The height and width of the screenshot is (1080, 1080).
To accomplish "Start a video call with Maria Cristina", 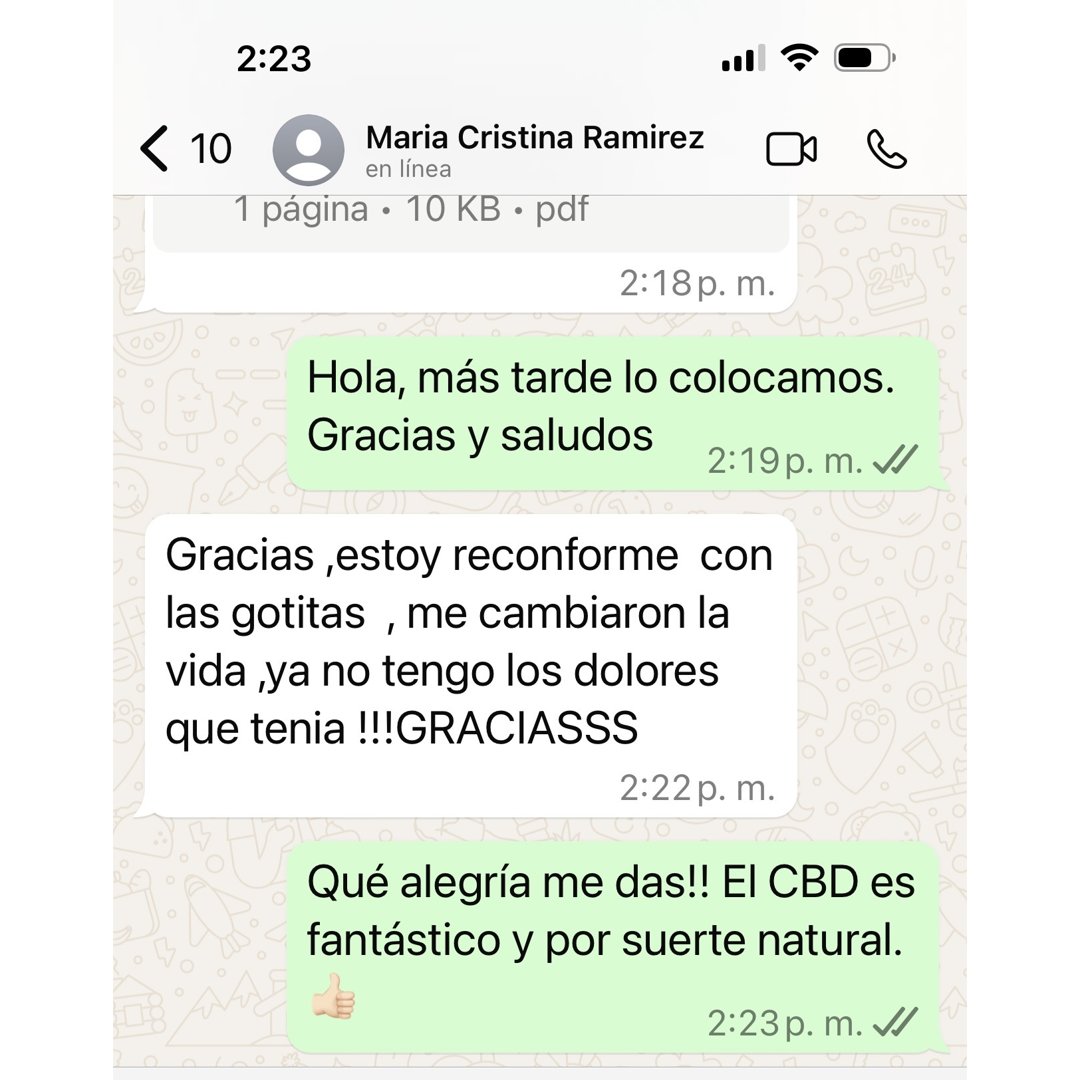I will [x=791, y=149].
